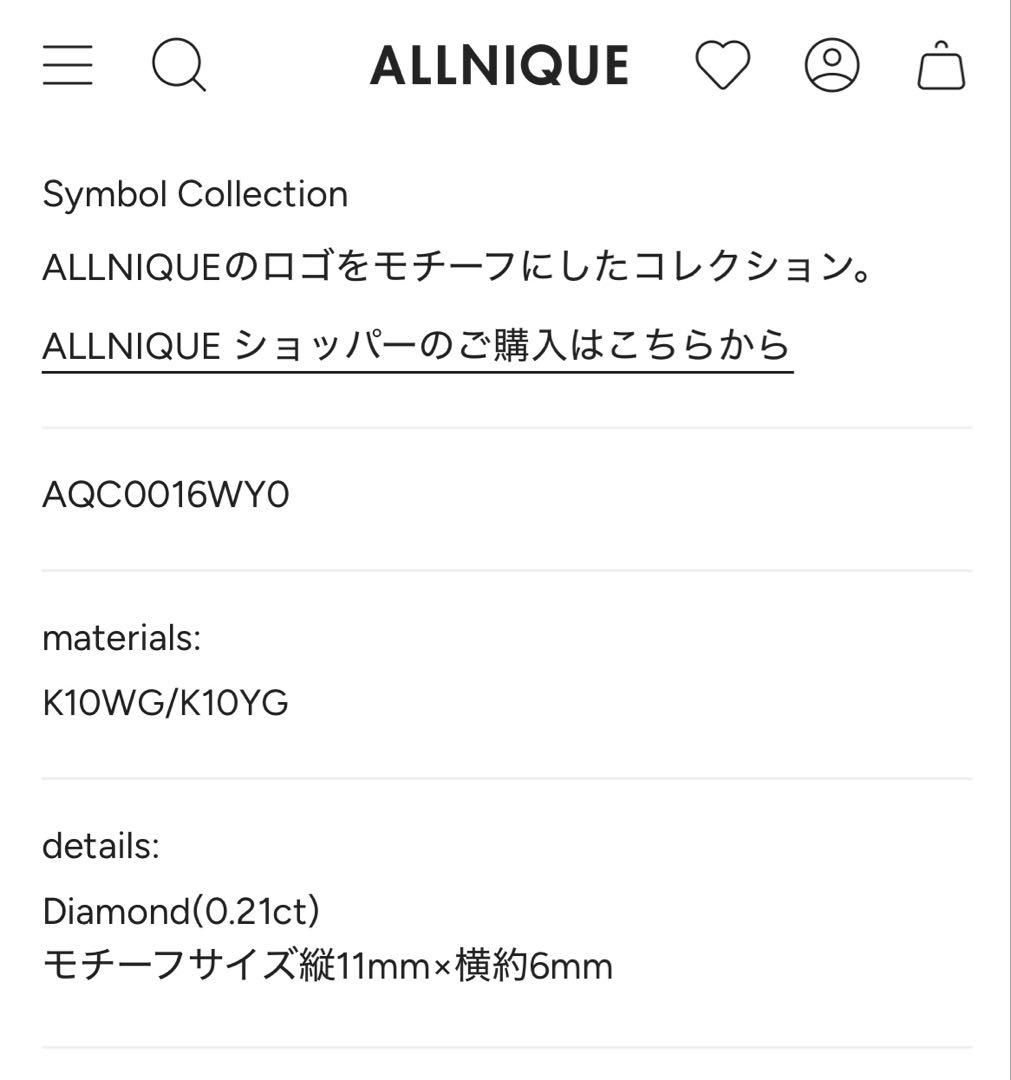Screen dimensions: 1011x1080
Task: Click the collection description text
Action: (x=459, y=267)
